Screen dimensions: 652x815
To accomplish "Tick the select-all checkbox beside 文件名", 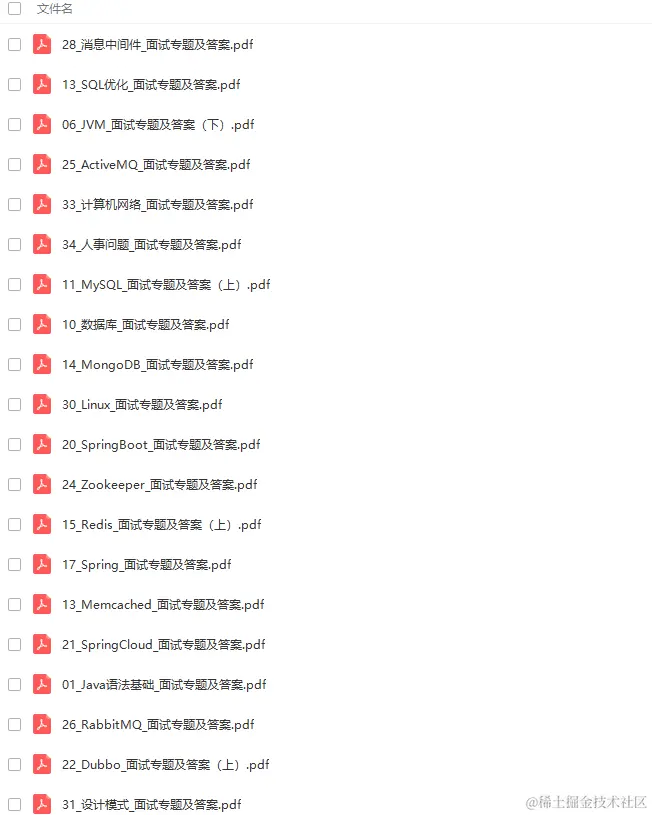I will pyautogui.click(x=14, y=9).
